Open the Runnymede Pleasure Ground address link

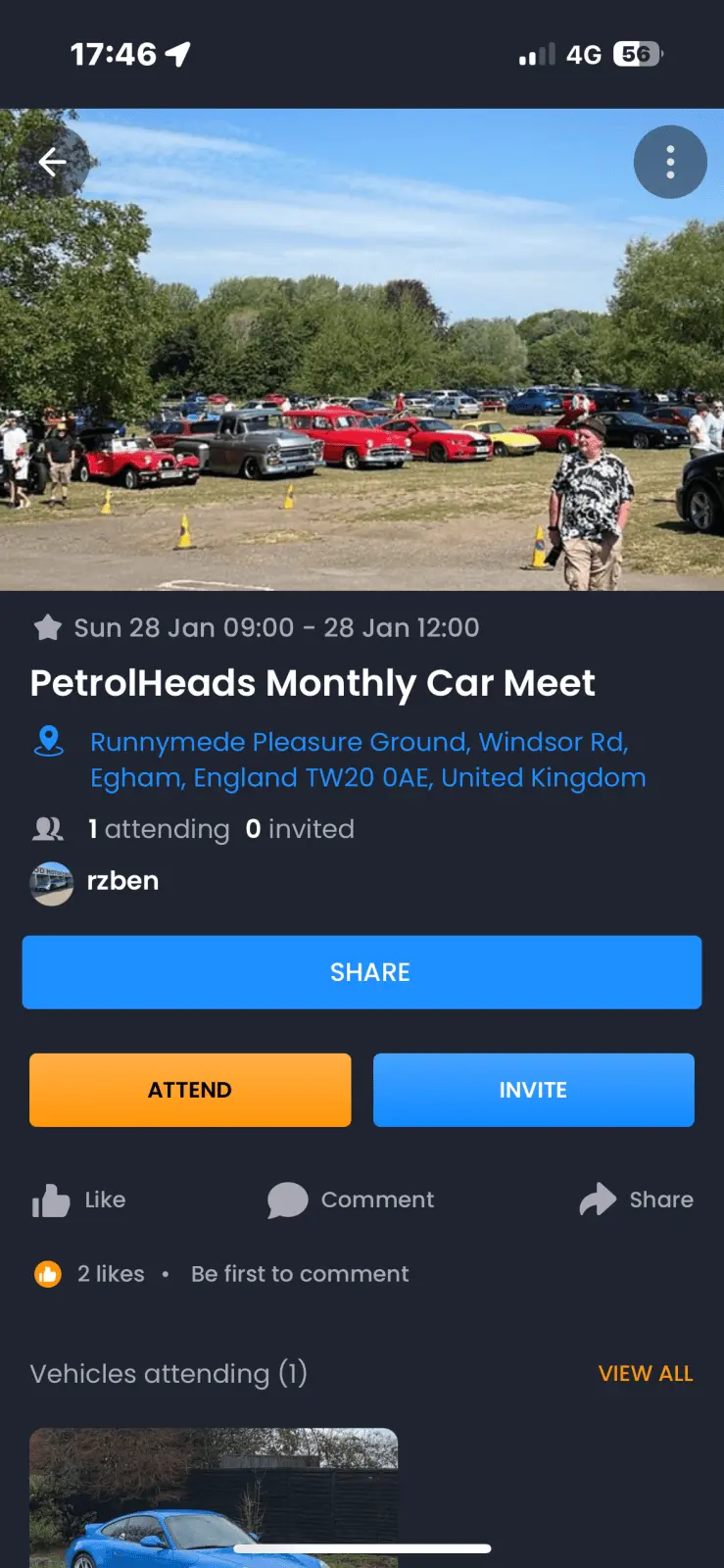[x=367, y=759]
